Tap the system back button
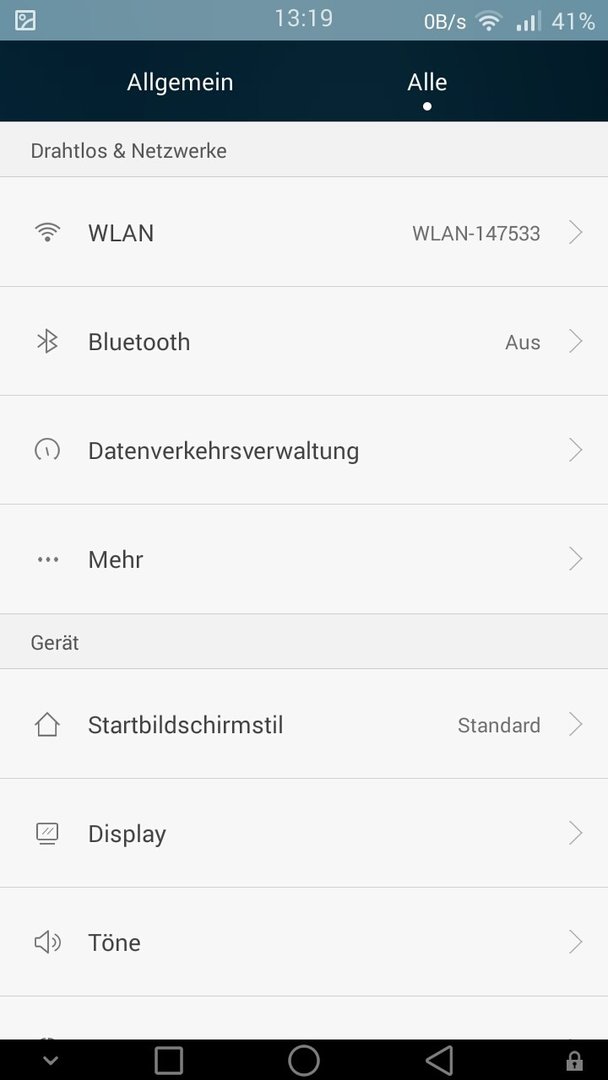 pyautogui.click(x=439, y=1060)
